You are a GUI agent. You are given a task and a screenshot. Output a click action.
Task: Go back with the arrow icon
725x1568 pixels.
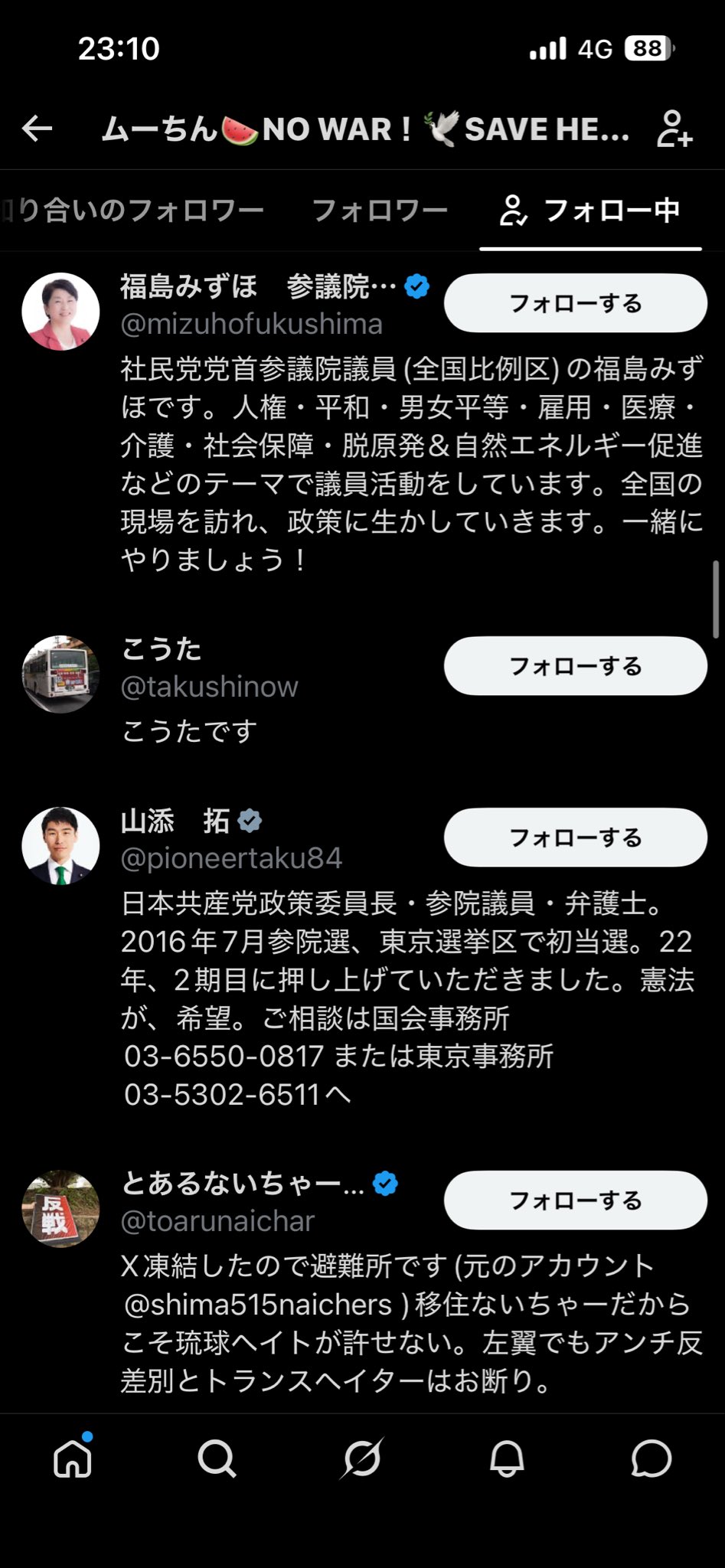pos(37,129)
